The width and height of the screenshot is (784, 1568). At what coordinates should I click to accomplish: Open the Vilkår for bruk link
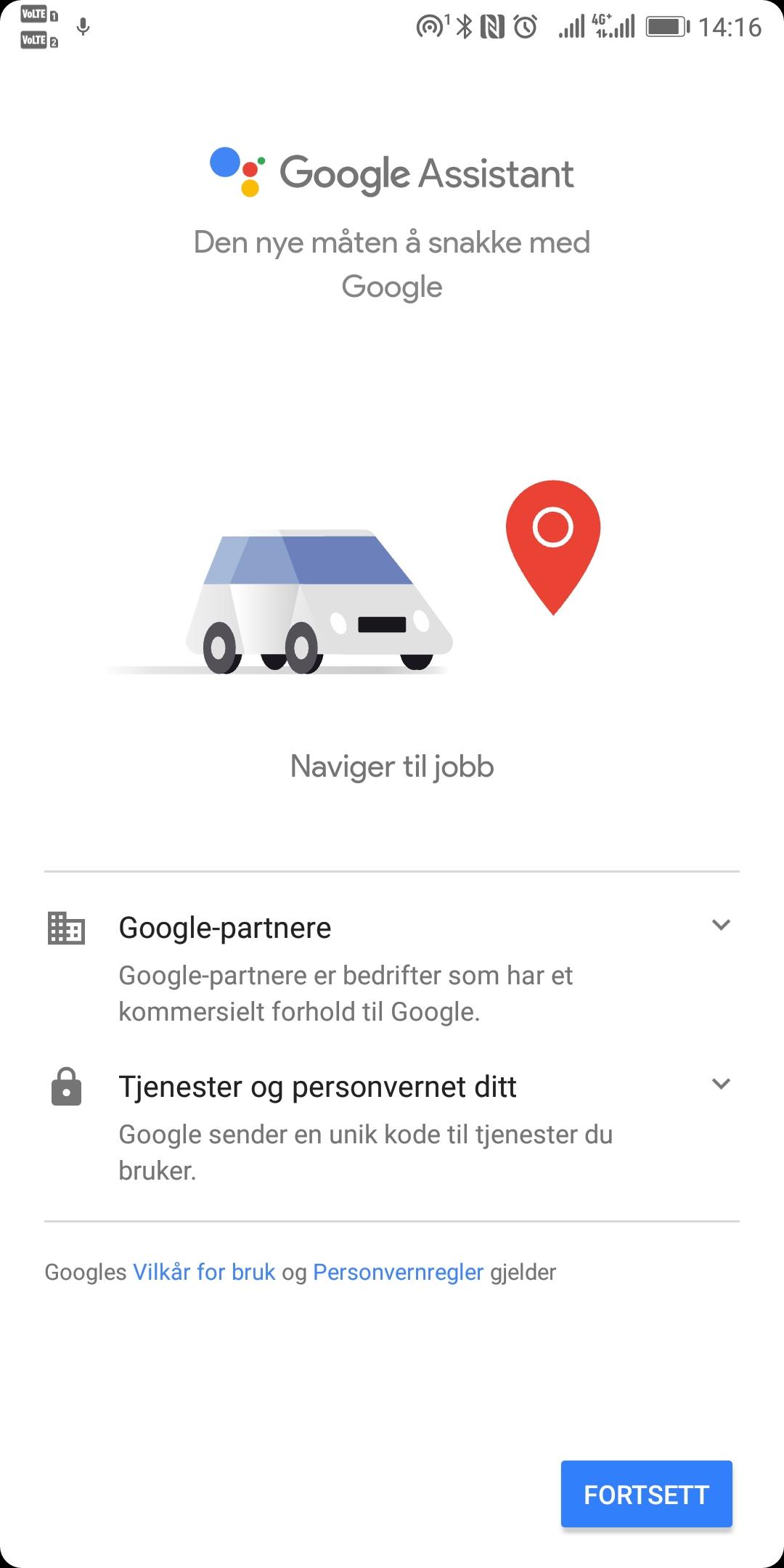point(204,1272)
